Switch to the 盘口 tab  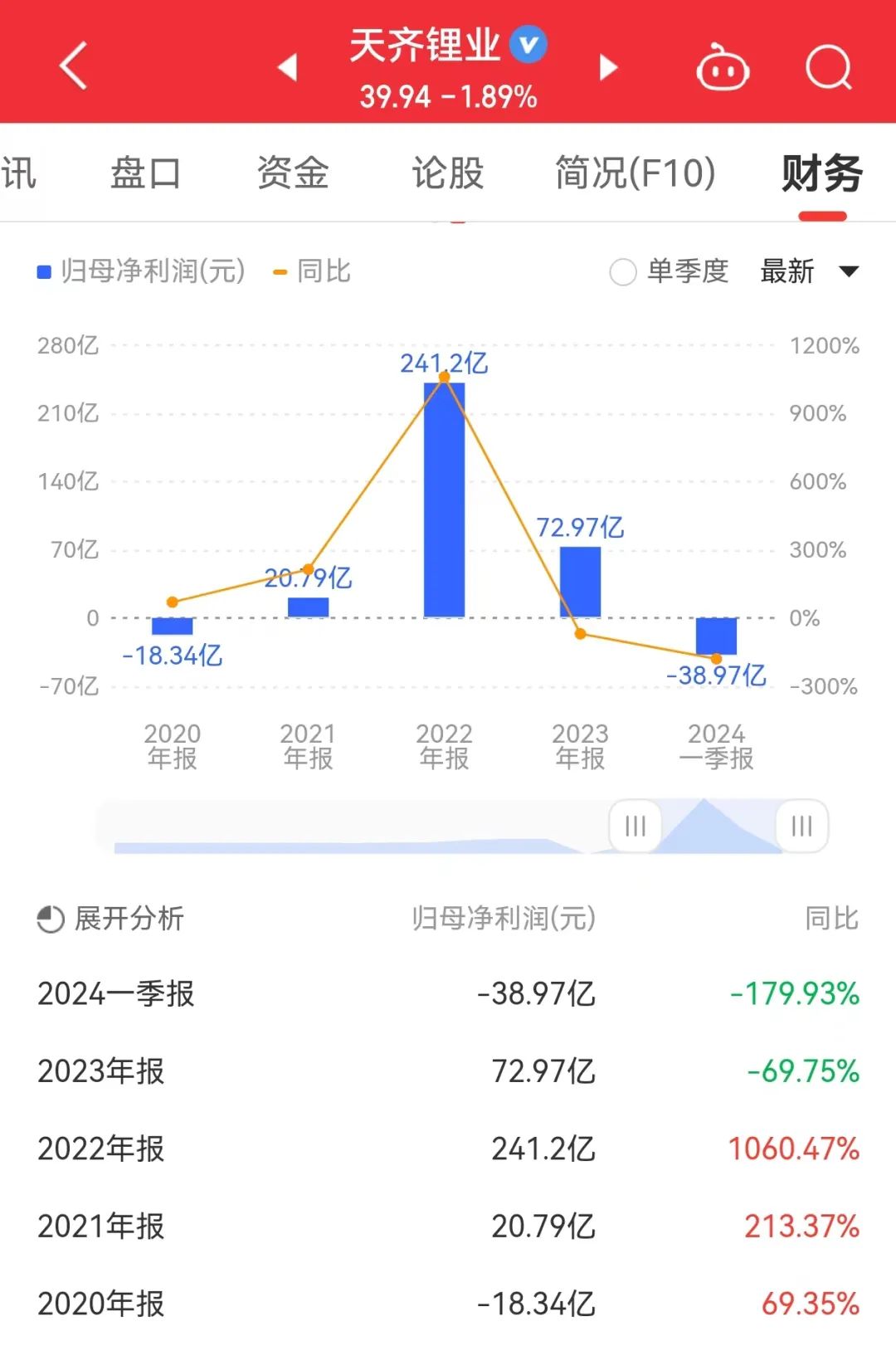[145, 173]
